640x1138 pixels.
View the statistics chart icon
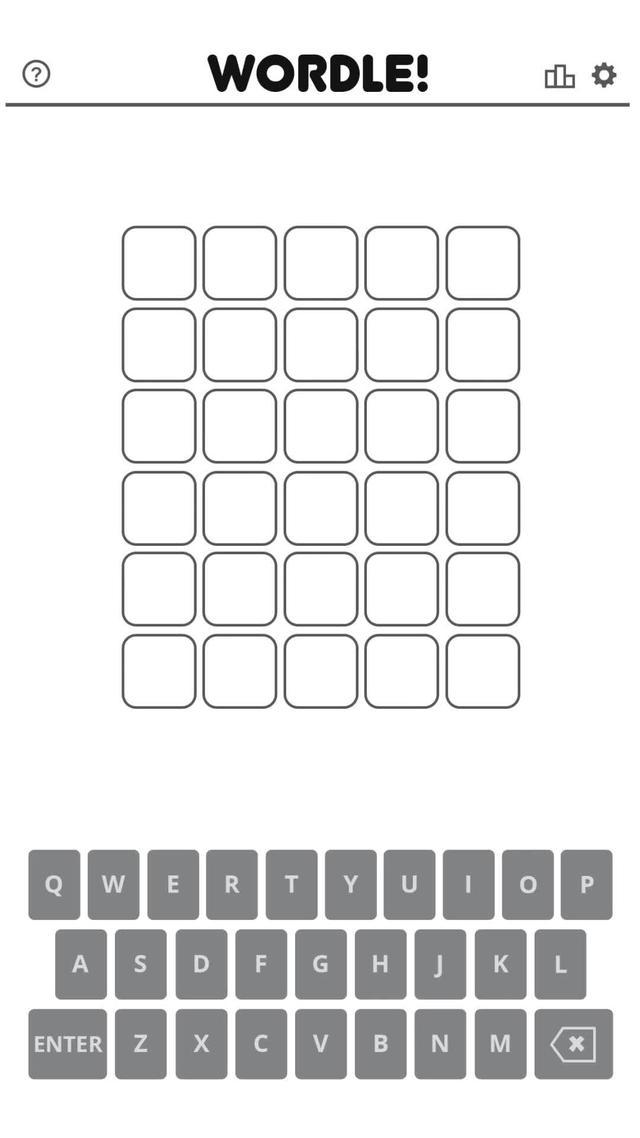pyautogui.click(x=559, y=76)
